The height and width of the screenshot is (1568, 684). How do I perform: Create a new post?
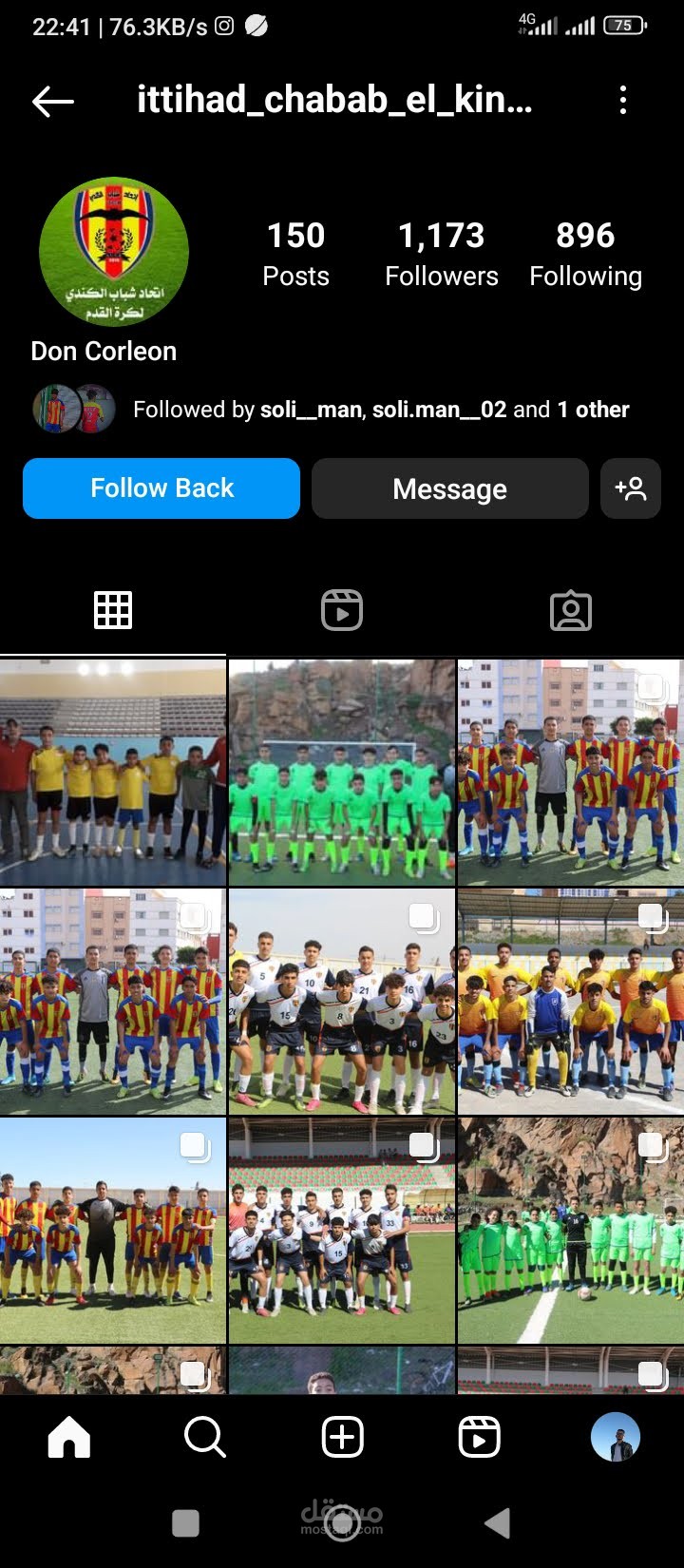point(343,1437)
